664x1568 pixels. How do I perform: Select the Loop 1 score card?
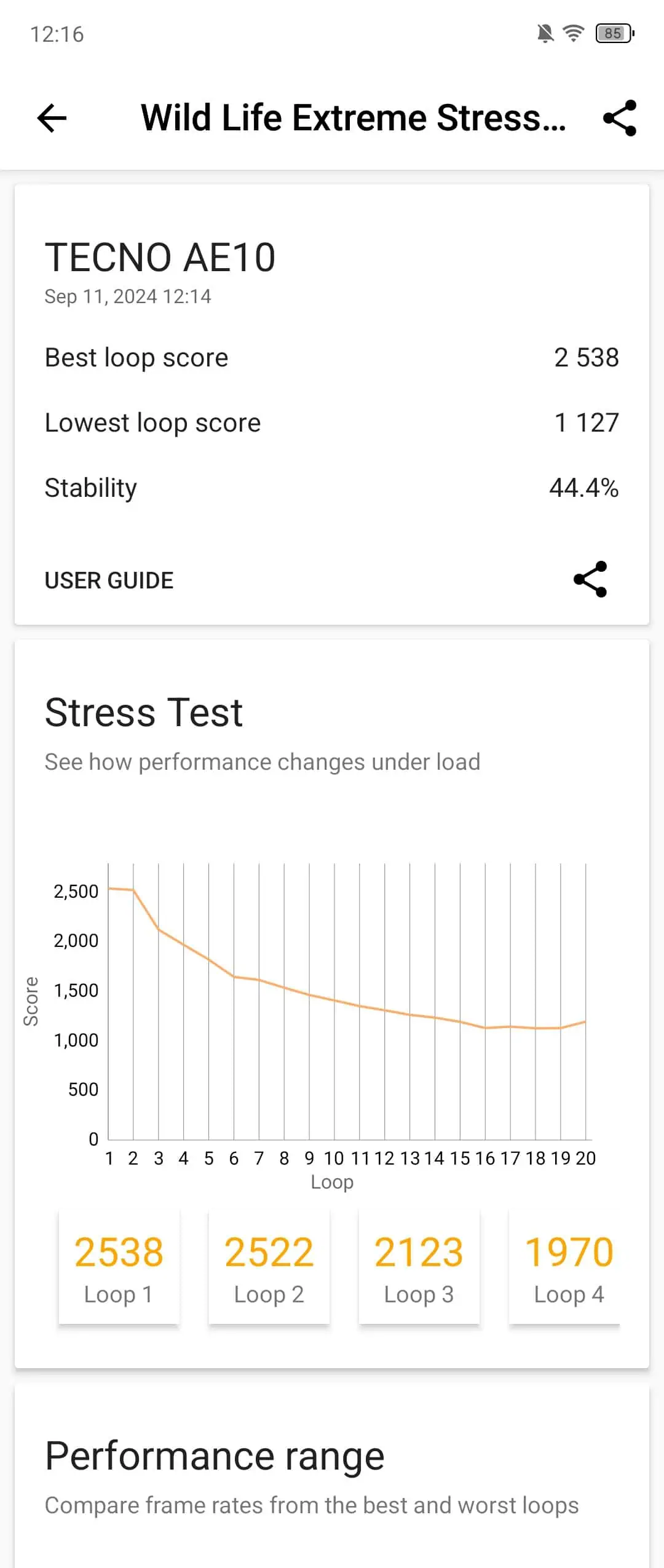pos(119,1268)
